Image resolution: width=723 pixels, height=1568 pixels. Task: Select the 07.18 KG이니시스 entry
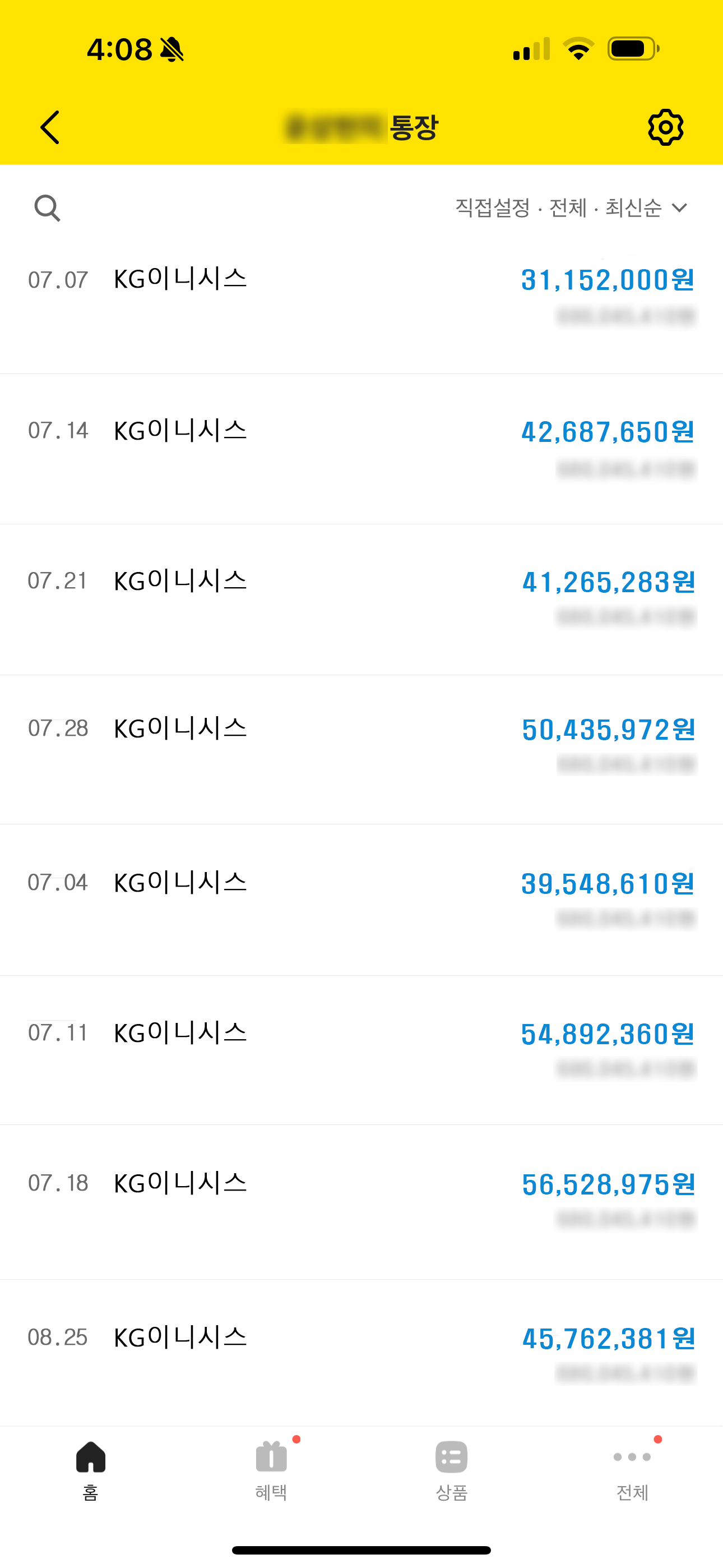tap(361, 1182)
